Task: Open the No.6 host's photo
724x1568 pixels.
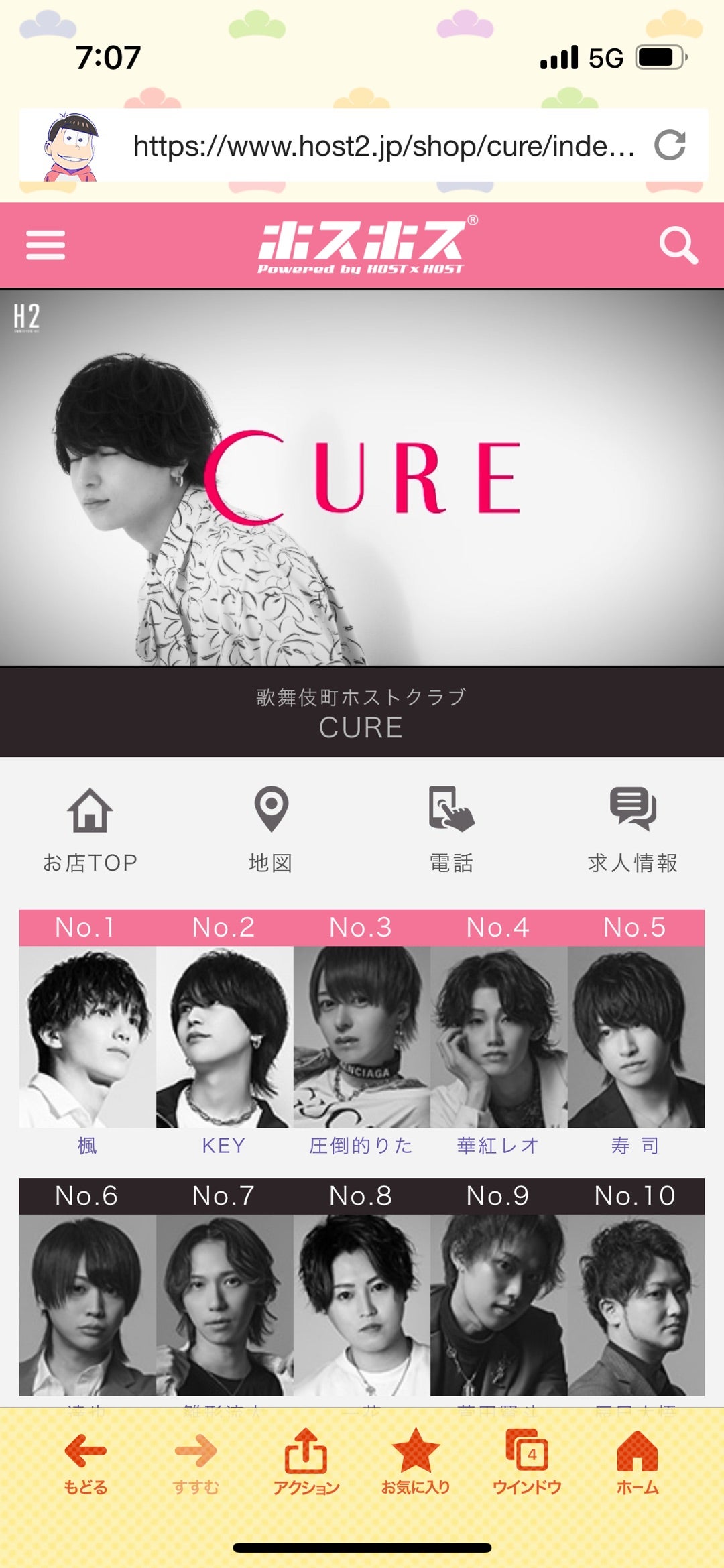Action: click(87, 1305)
